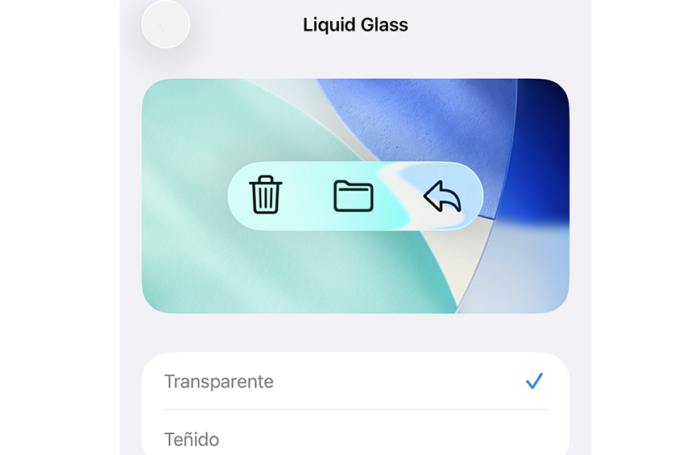The height and width of the screenshot is (455, 687).
Task: Go back from Liquid Glass settings
Action: 165,24
